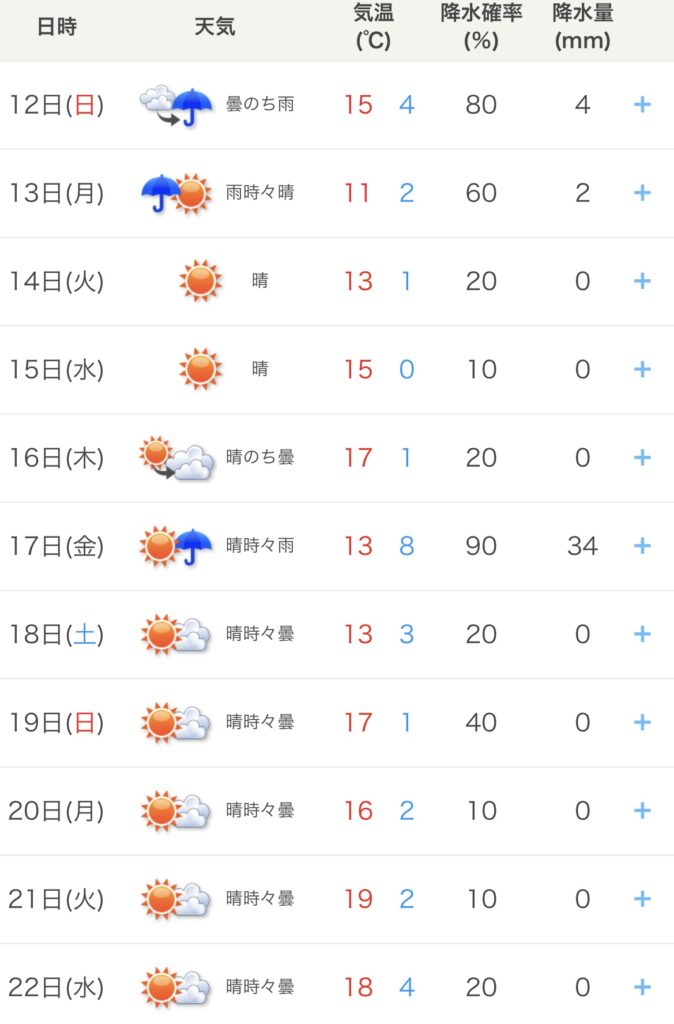674x1024 pixels.
Task: Expand the 18日(土) details
Action: pos(642,634)
